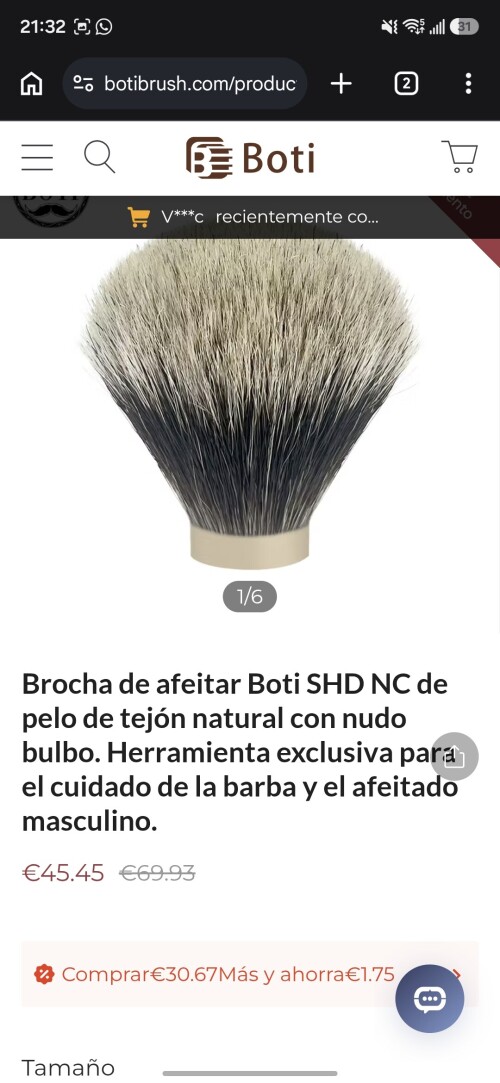Share this product

(454, 756)
